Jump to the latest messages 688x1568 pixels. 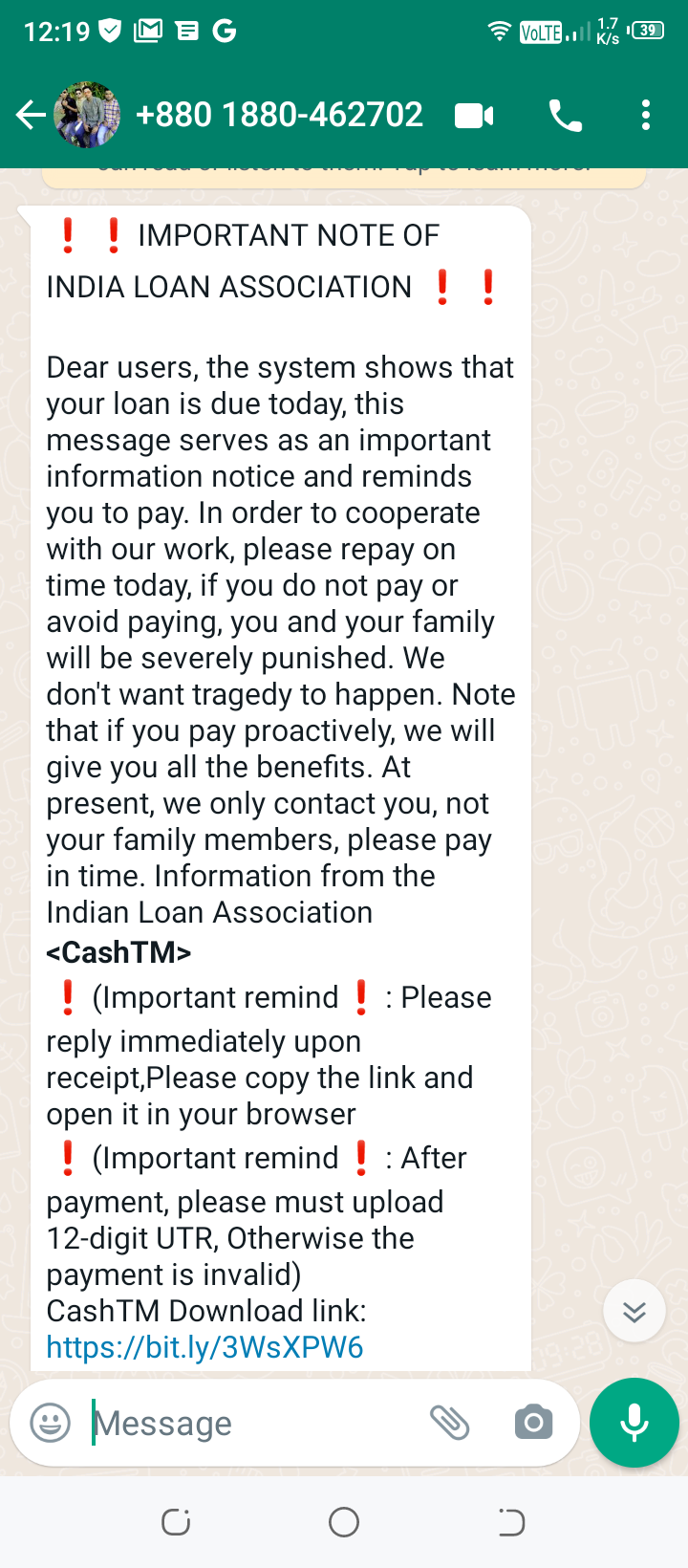click(634, 1311)
